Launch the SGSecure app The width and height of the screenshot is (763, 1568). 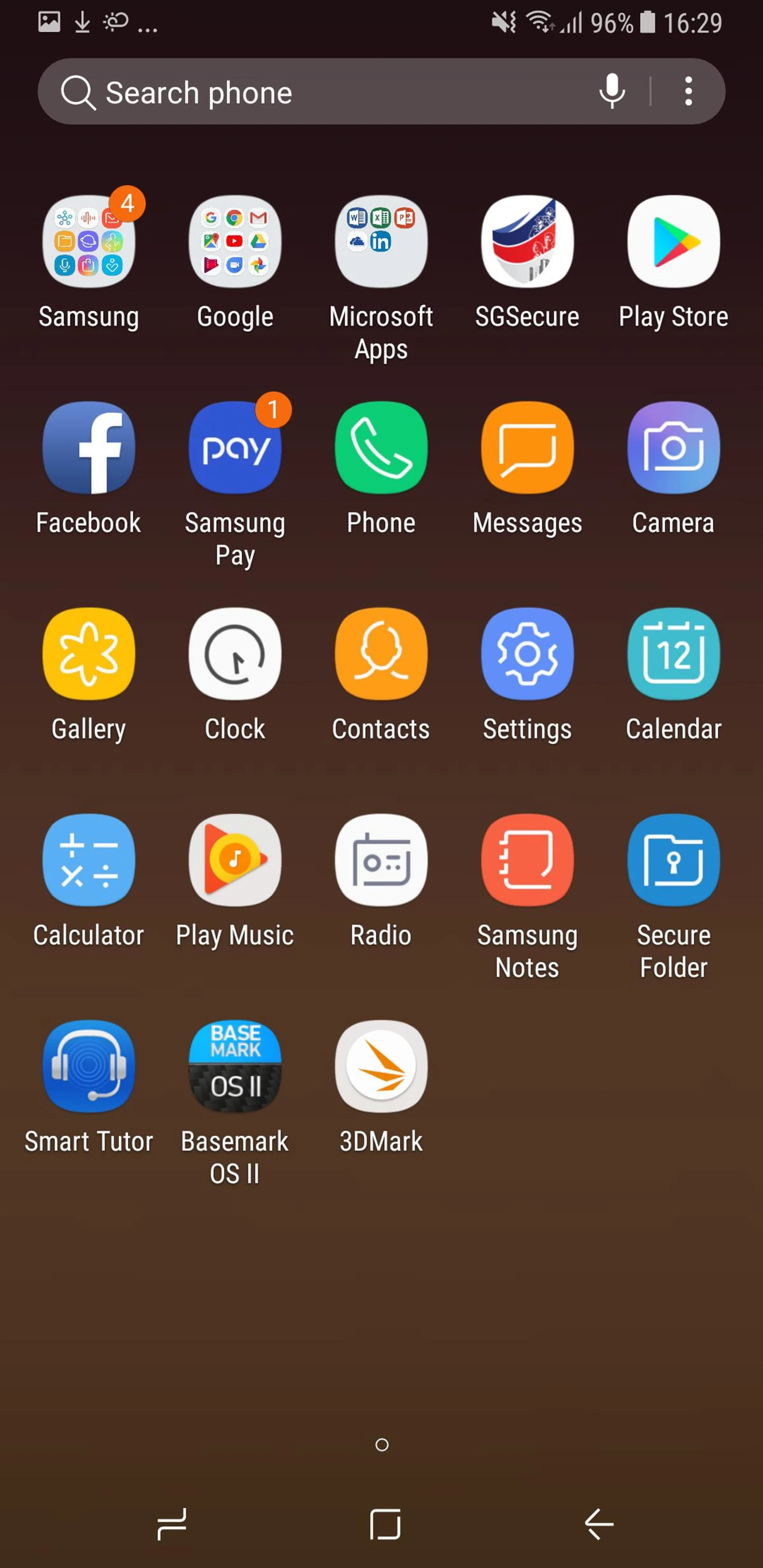(527, 242)
